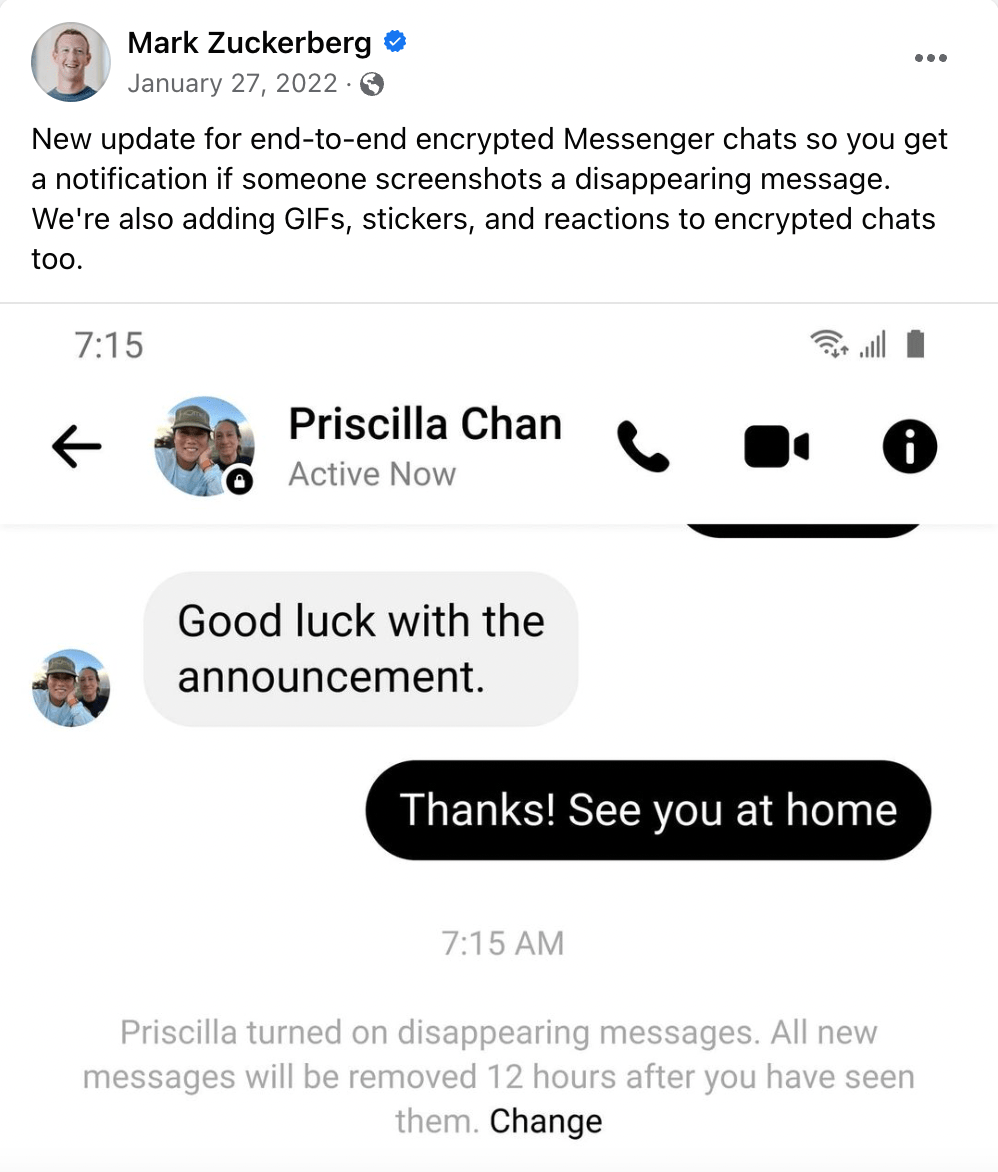
Task: Click Mark Zuckerberg's verified badge
Action: [x=394, y=42]
